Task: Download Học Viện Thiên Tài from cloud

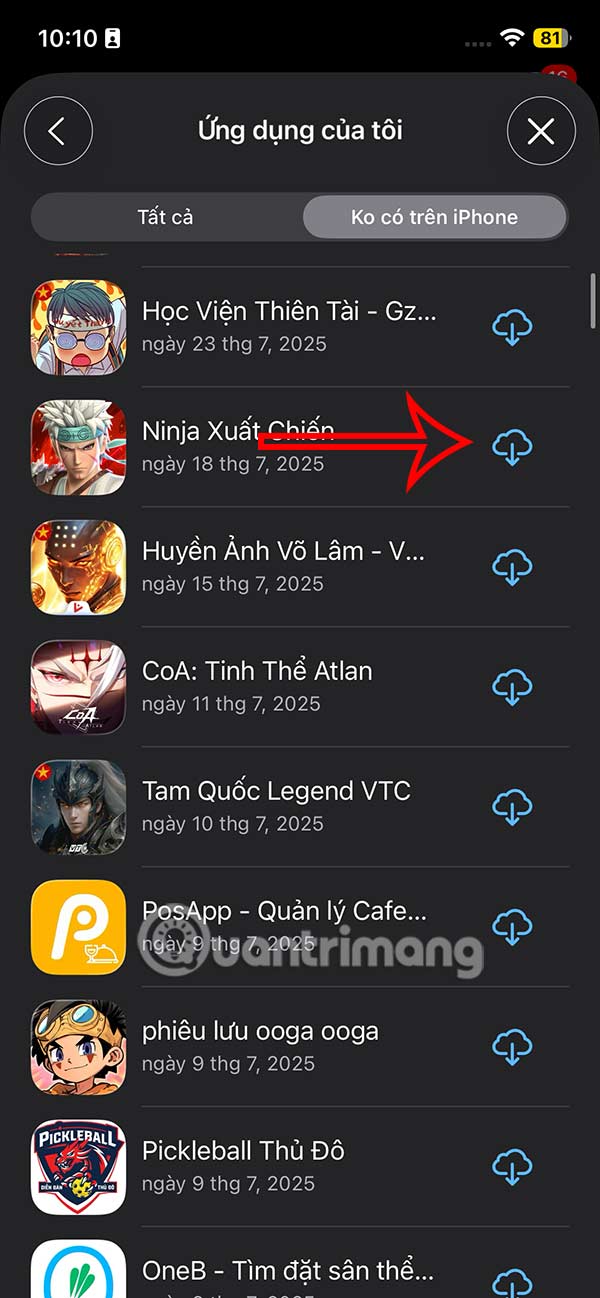Action: (512, 327)
